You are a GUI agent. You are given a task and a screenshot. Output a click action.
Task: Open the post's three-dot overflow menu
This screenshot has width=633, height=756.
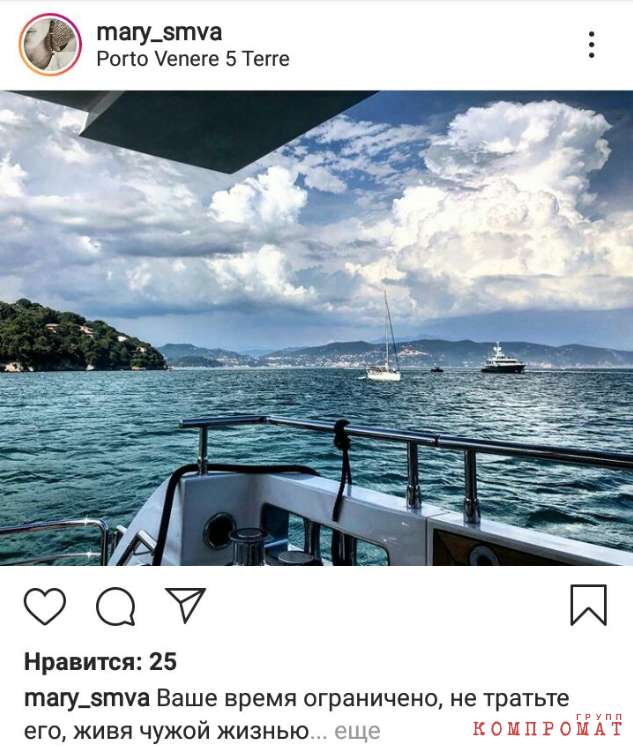592,45
